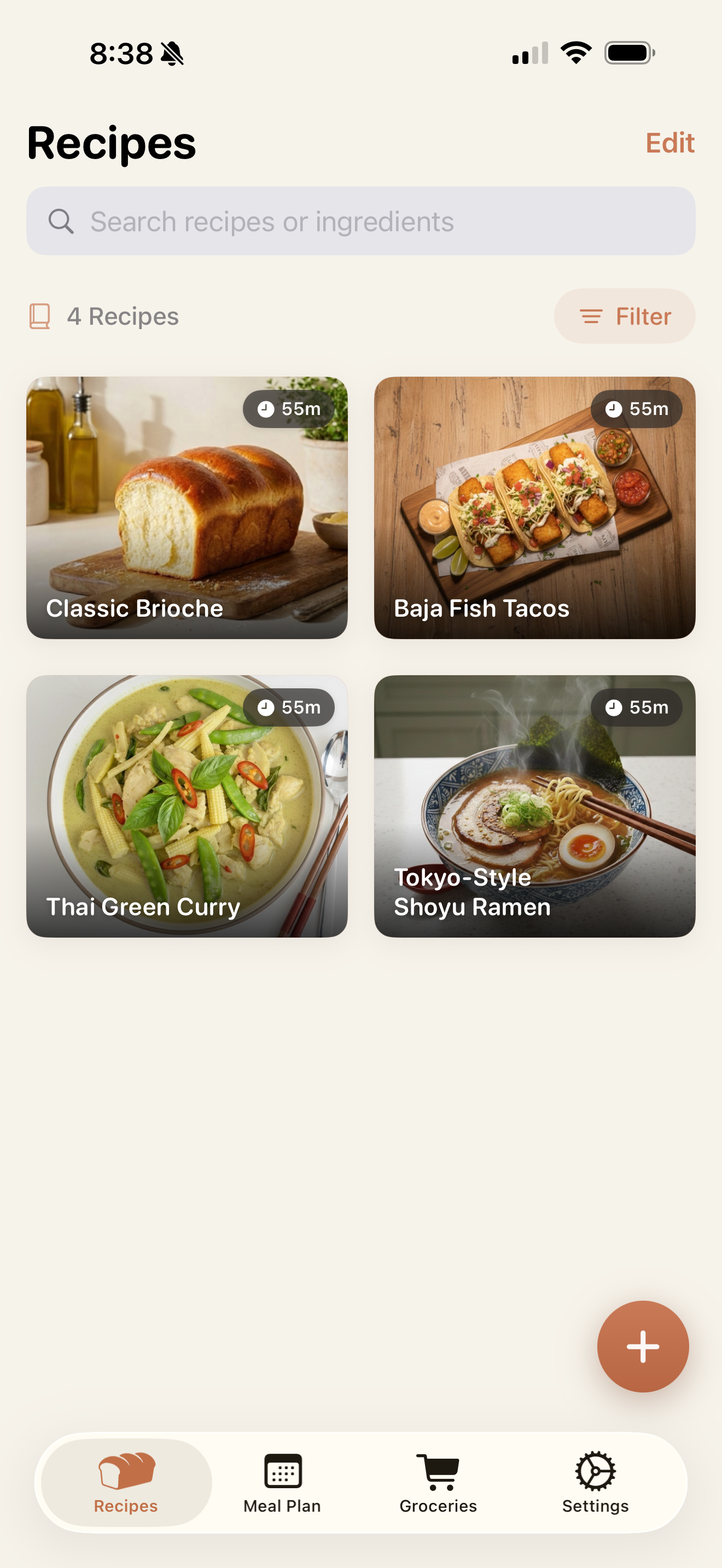
Task: Go to the Groceries tab
Action: [x=438, y=1483]
